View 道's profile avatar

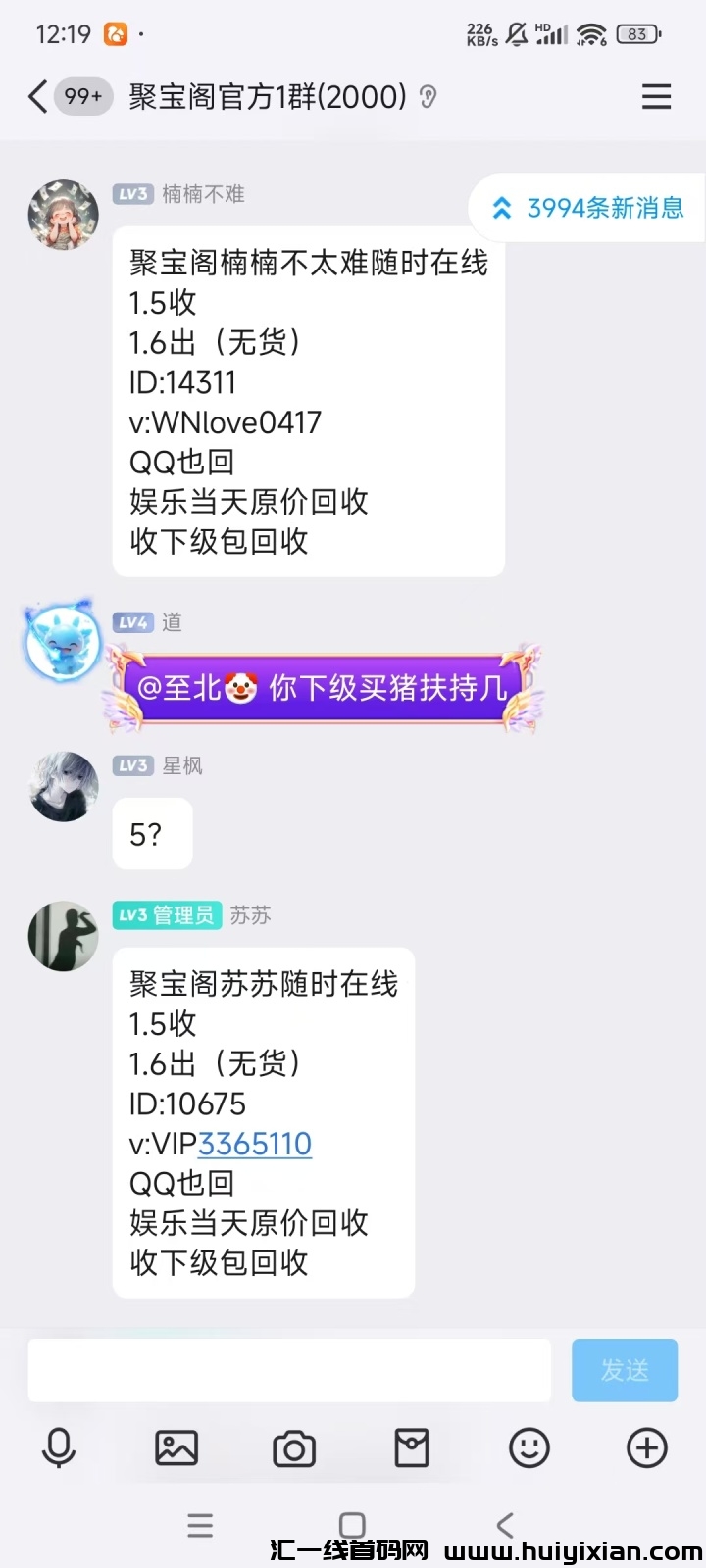coord(64,643)
